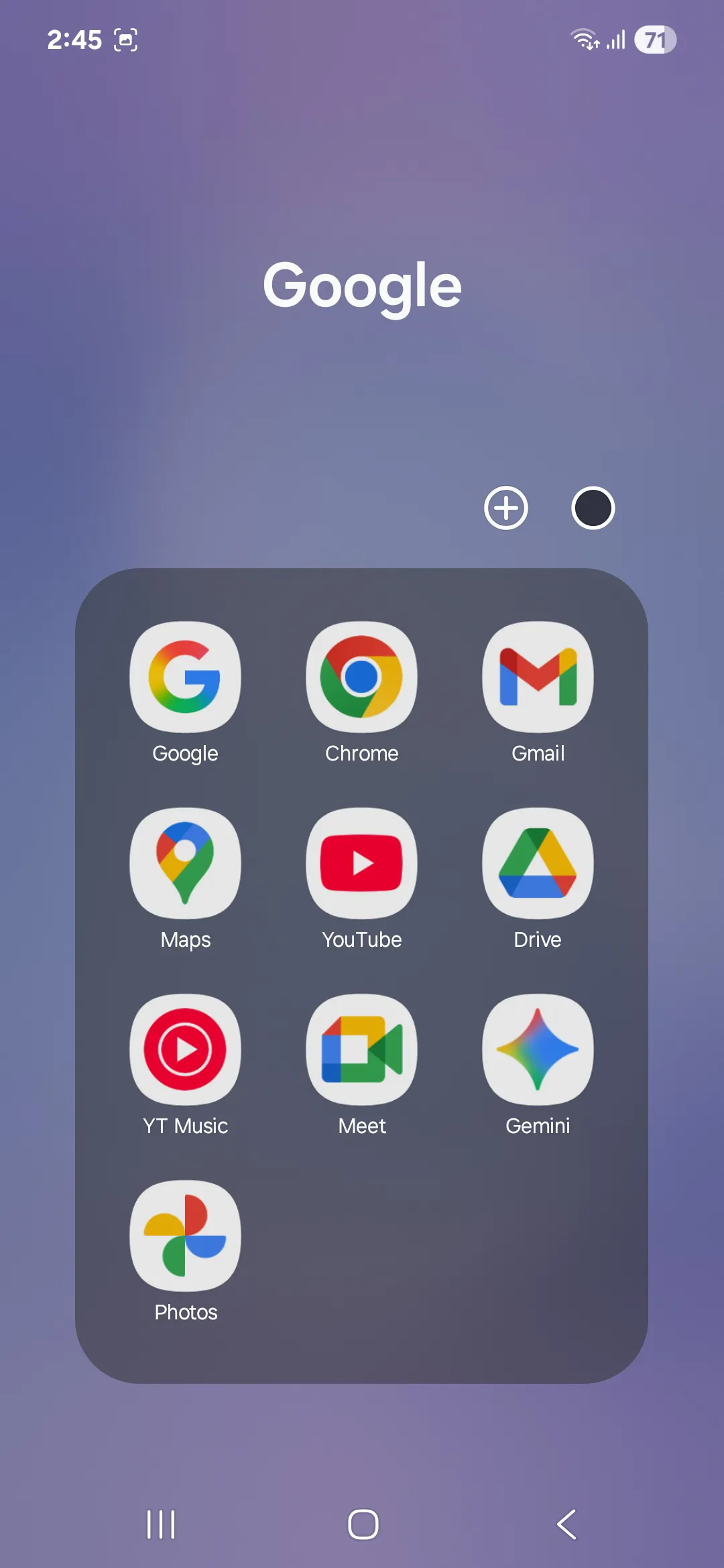Open the Google app

(x=185, y=677)
